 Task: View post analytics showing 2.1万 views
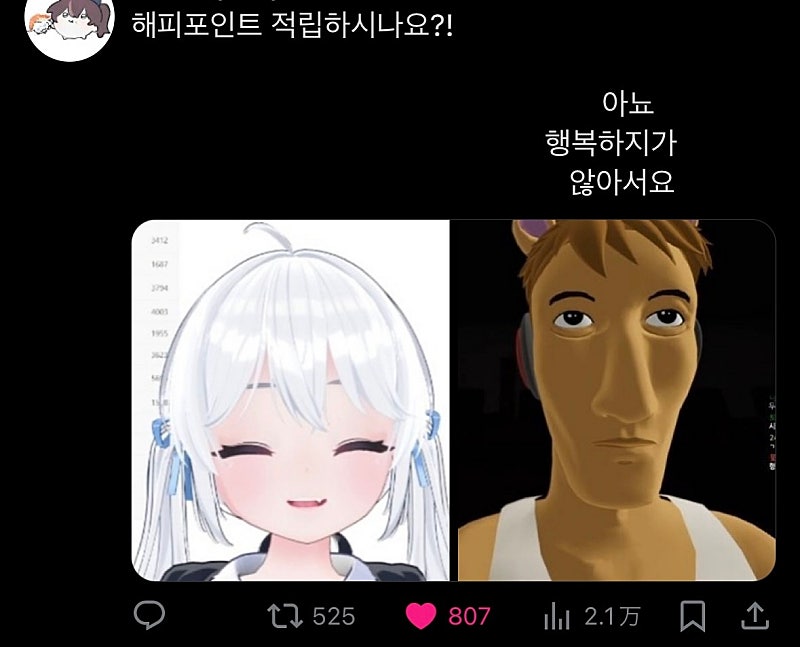pos(557,617)
